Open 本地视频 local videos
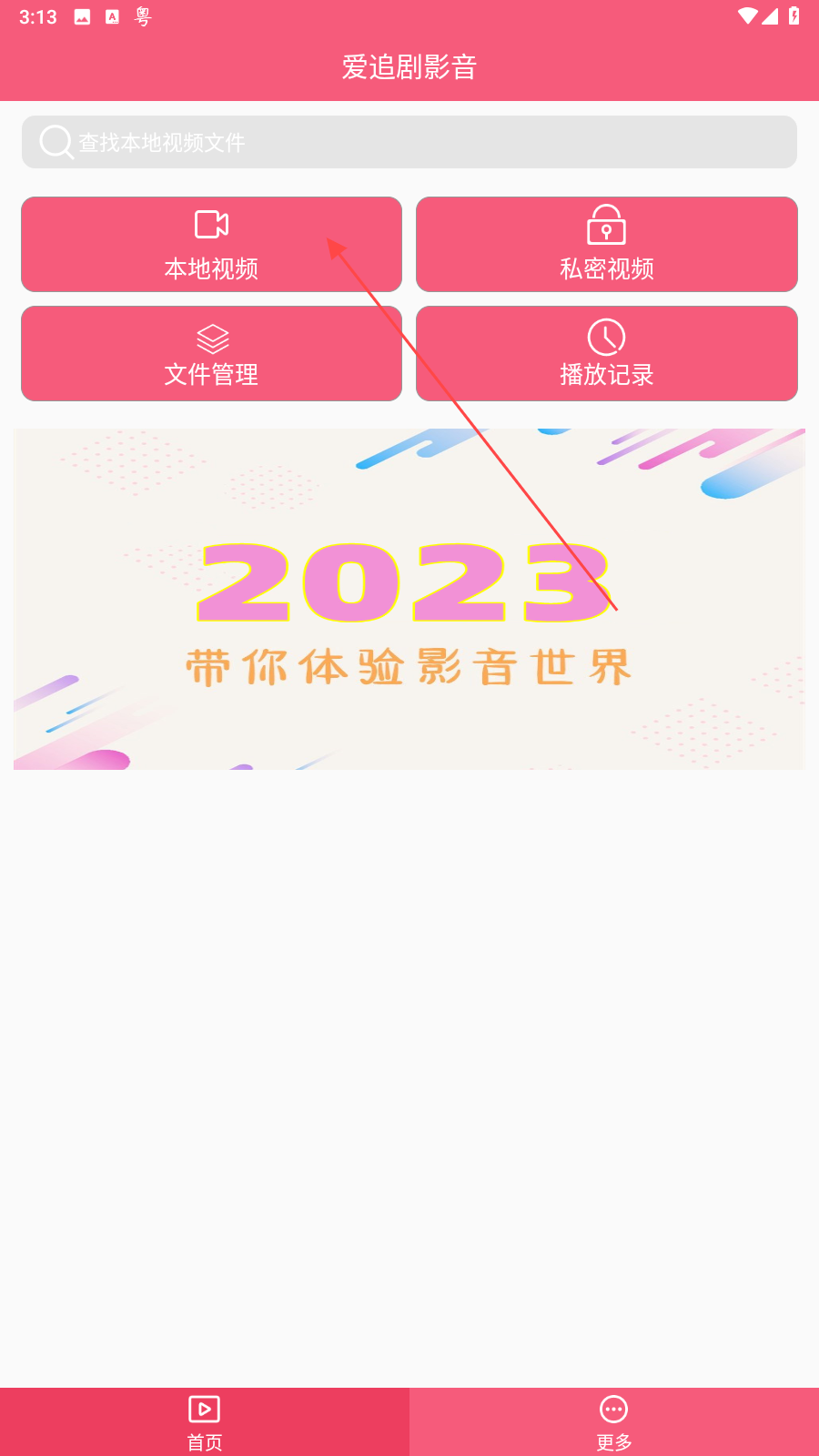 [211, 244]
